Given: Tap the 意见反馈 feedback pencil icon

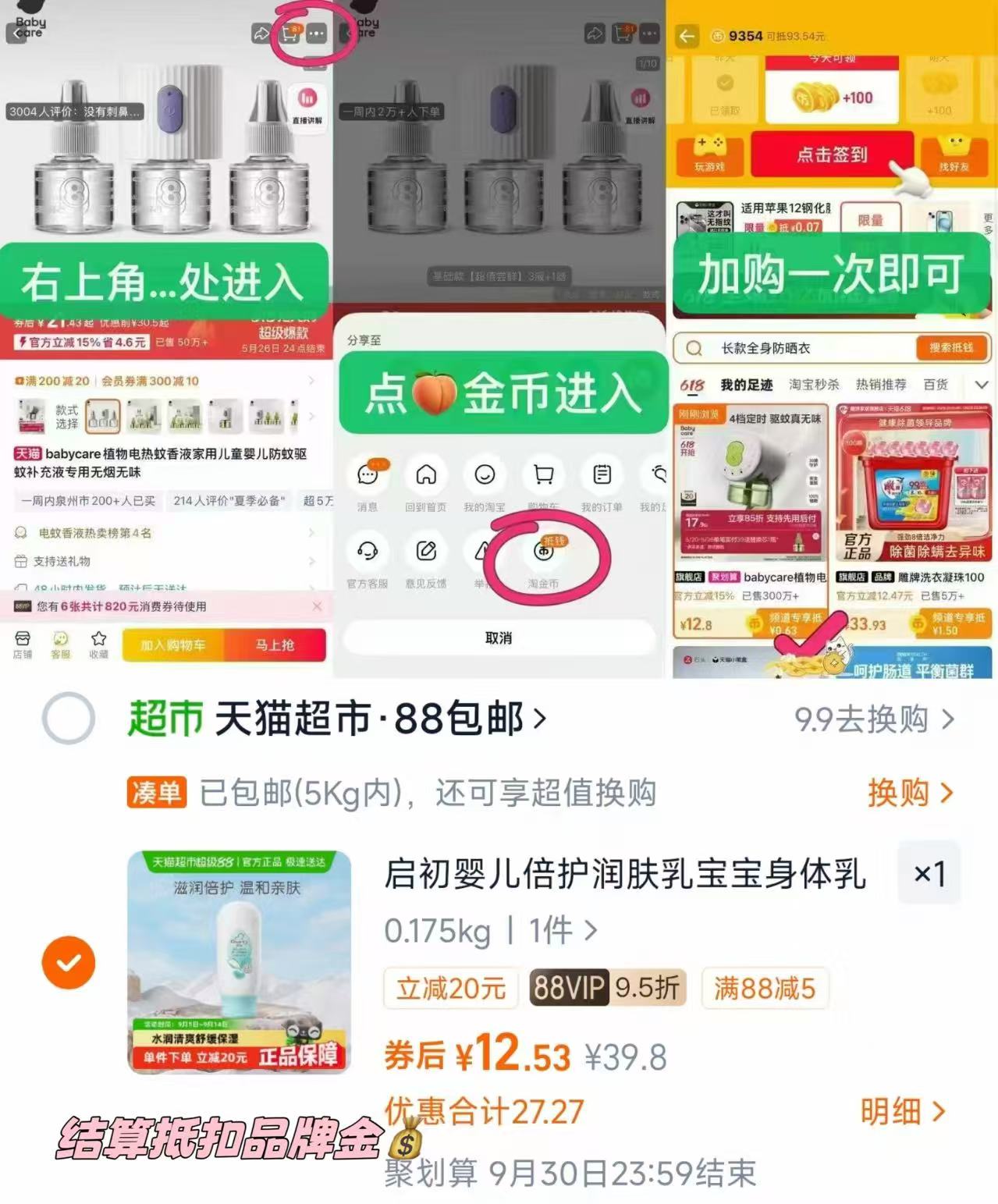Looking at the screenshot, I should pos(425,550).
